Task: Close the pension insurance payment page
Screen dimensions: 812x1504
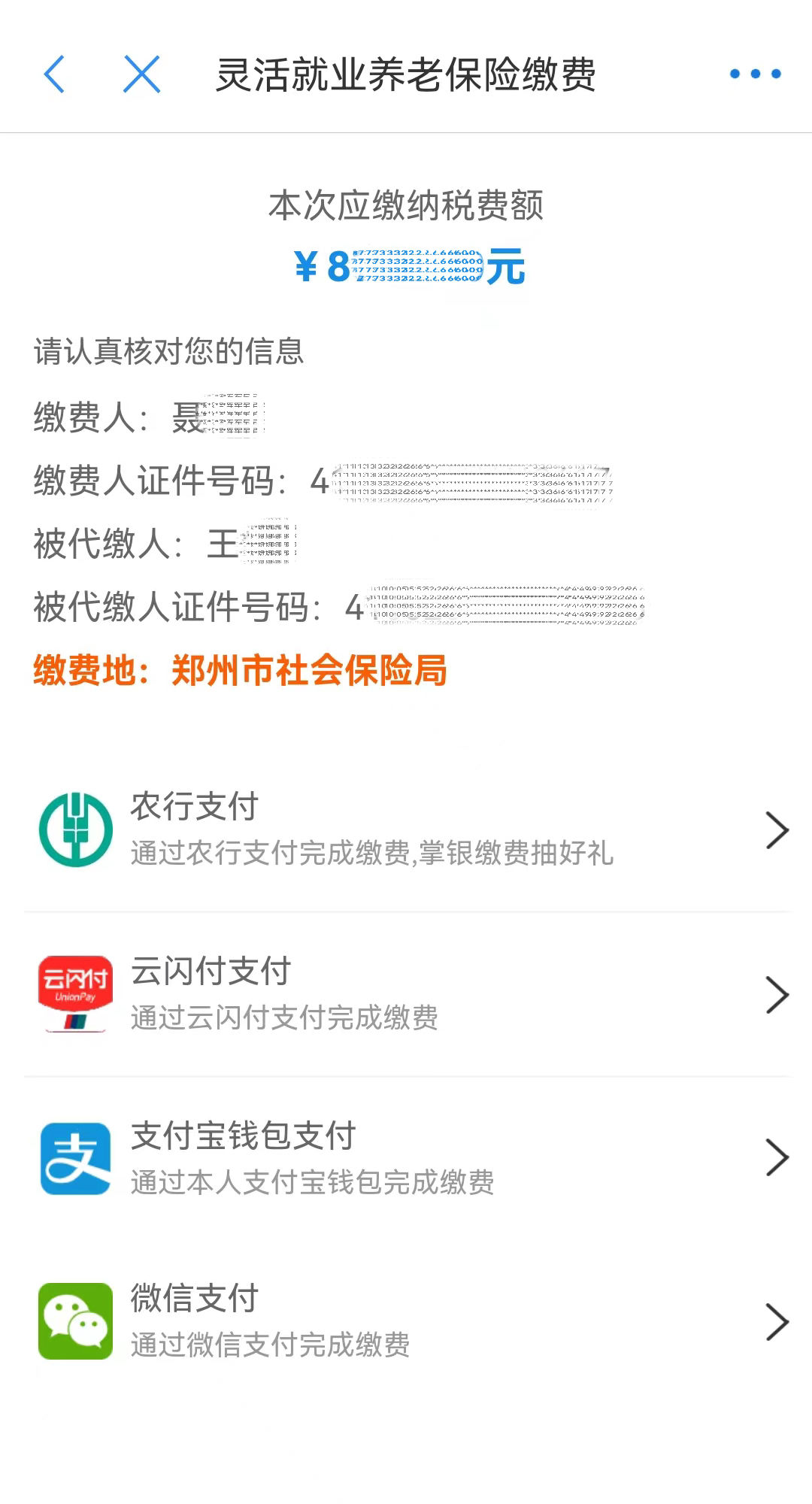Action: [141, 74]
